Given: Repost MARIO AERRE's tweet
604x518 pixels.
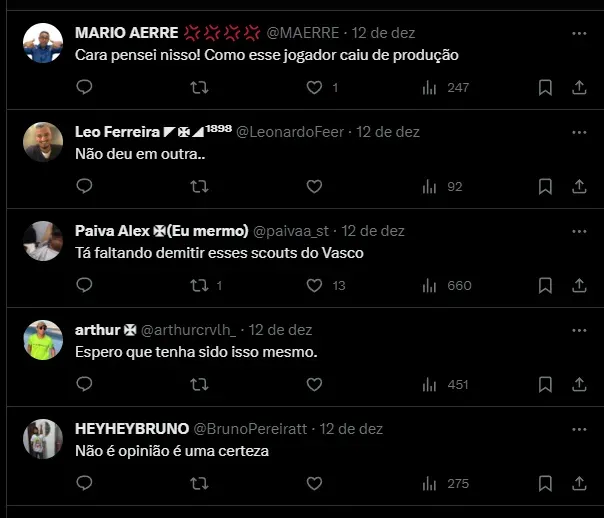Looking at the screenshot, I should tap(199, 88).
